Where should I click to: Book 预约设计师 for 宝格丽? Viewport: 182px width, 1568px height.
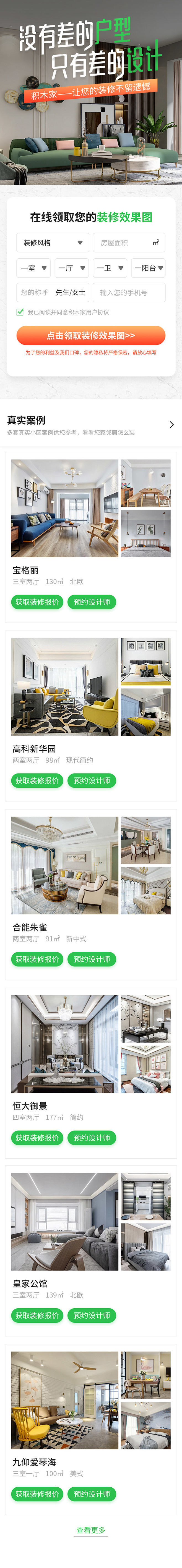[x=92, y=602]
